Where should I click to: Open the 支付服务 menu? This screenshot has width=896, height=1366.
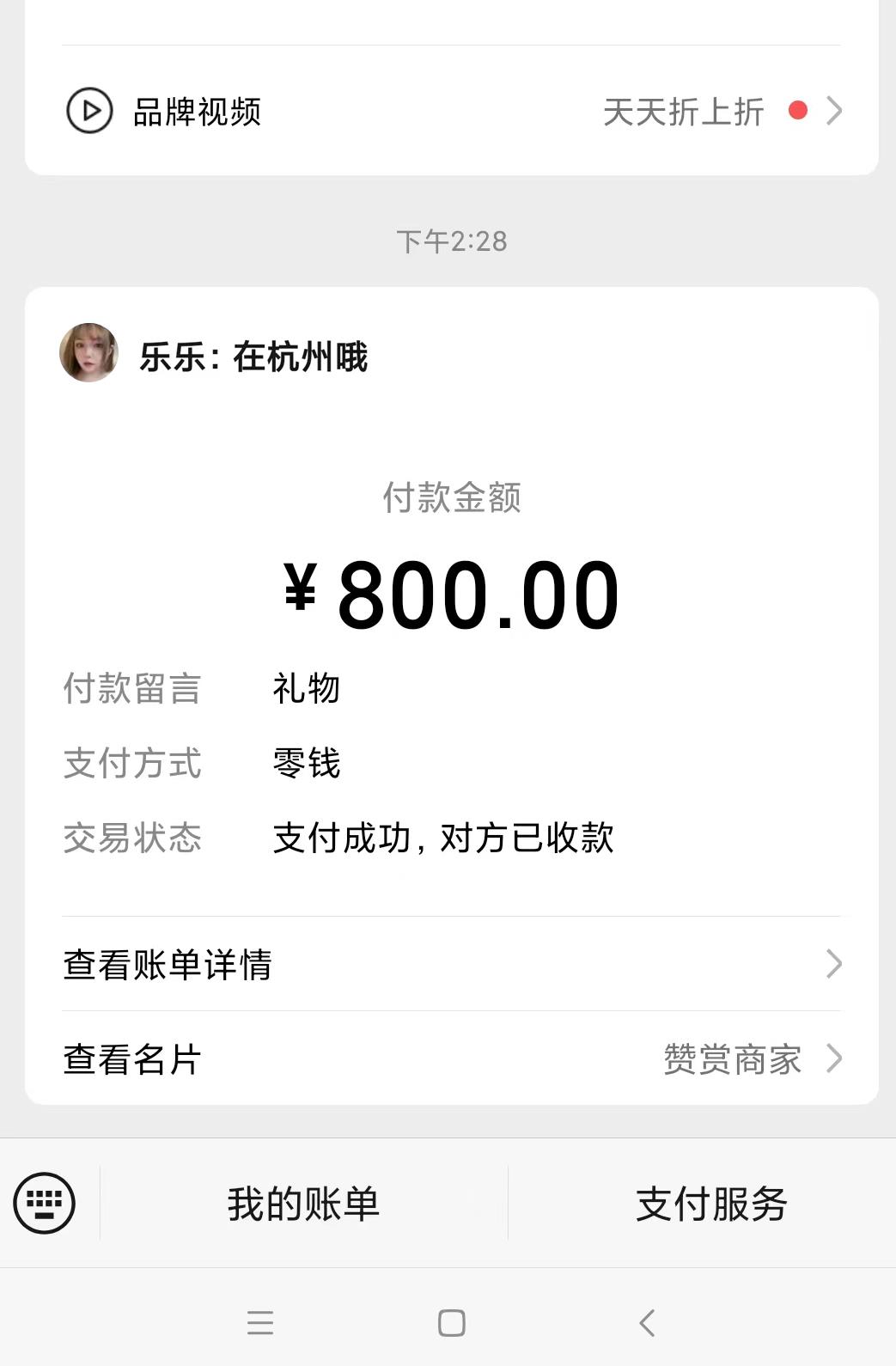click(x=711, y=1203)
